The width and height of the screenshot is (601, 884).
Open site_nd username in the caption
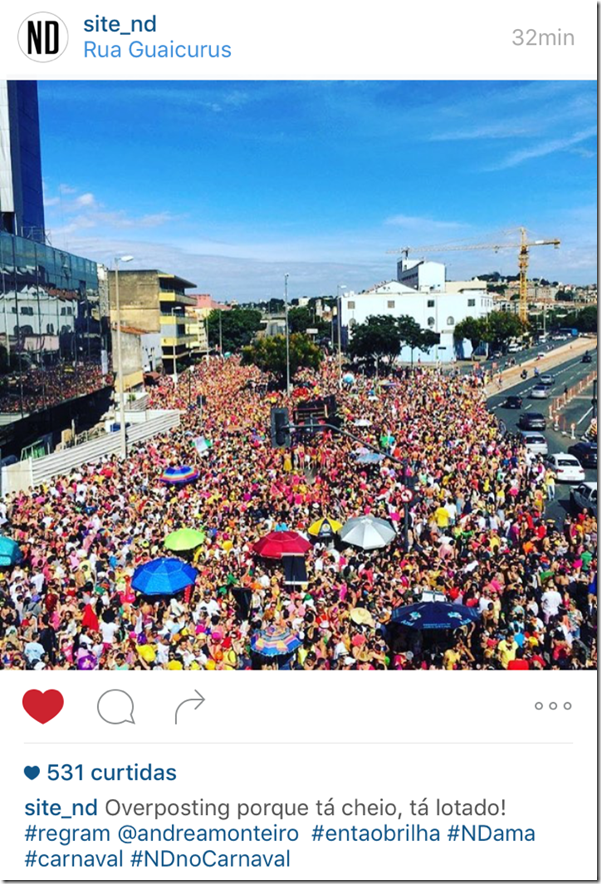[60, 807]
